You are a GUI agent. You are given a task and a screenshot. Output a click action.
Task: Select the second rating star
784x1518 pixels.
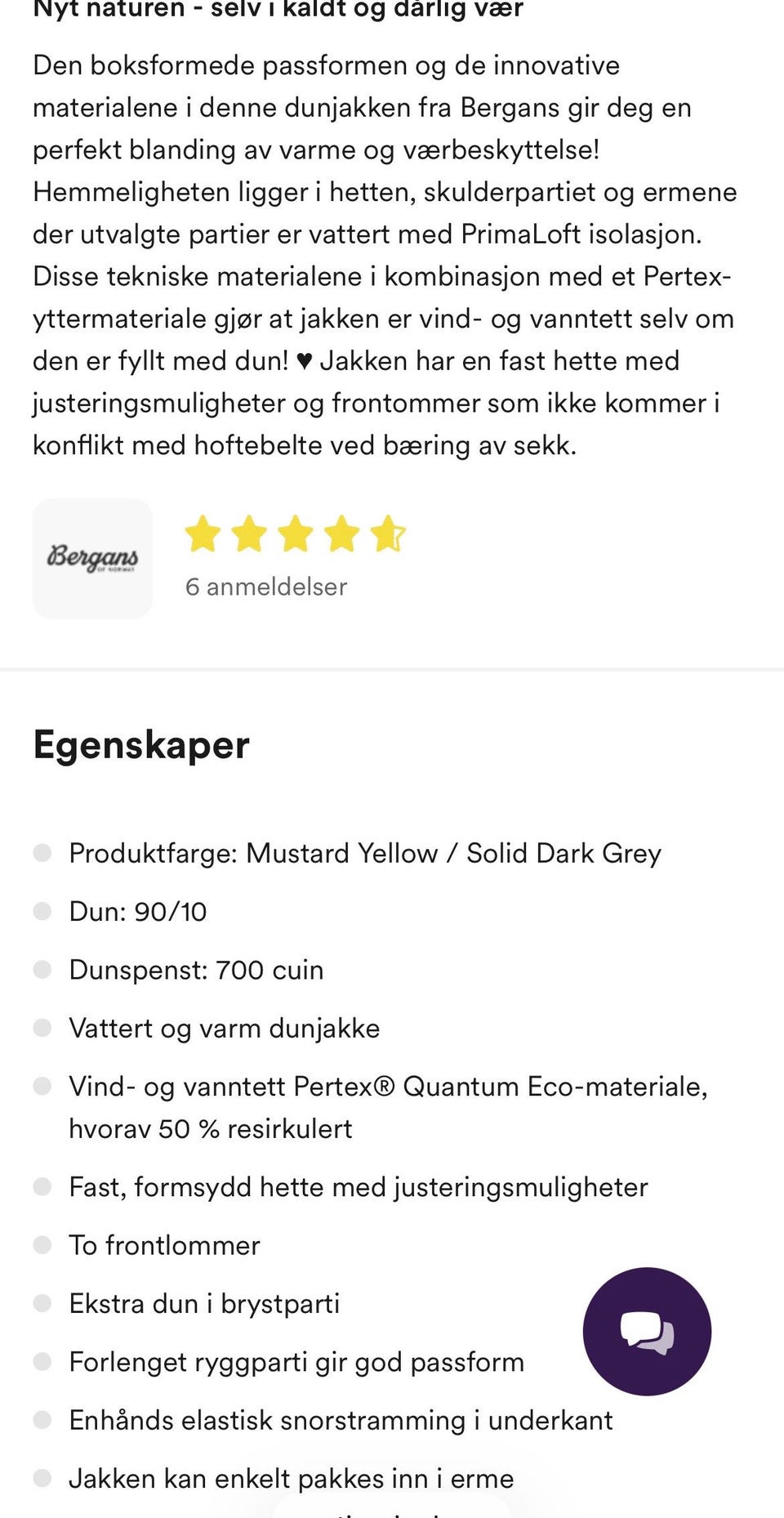pyautogui.click(x=249, y=534)
